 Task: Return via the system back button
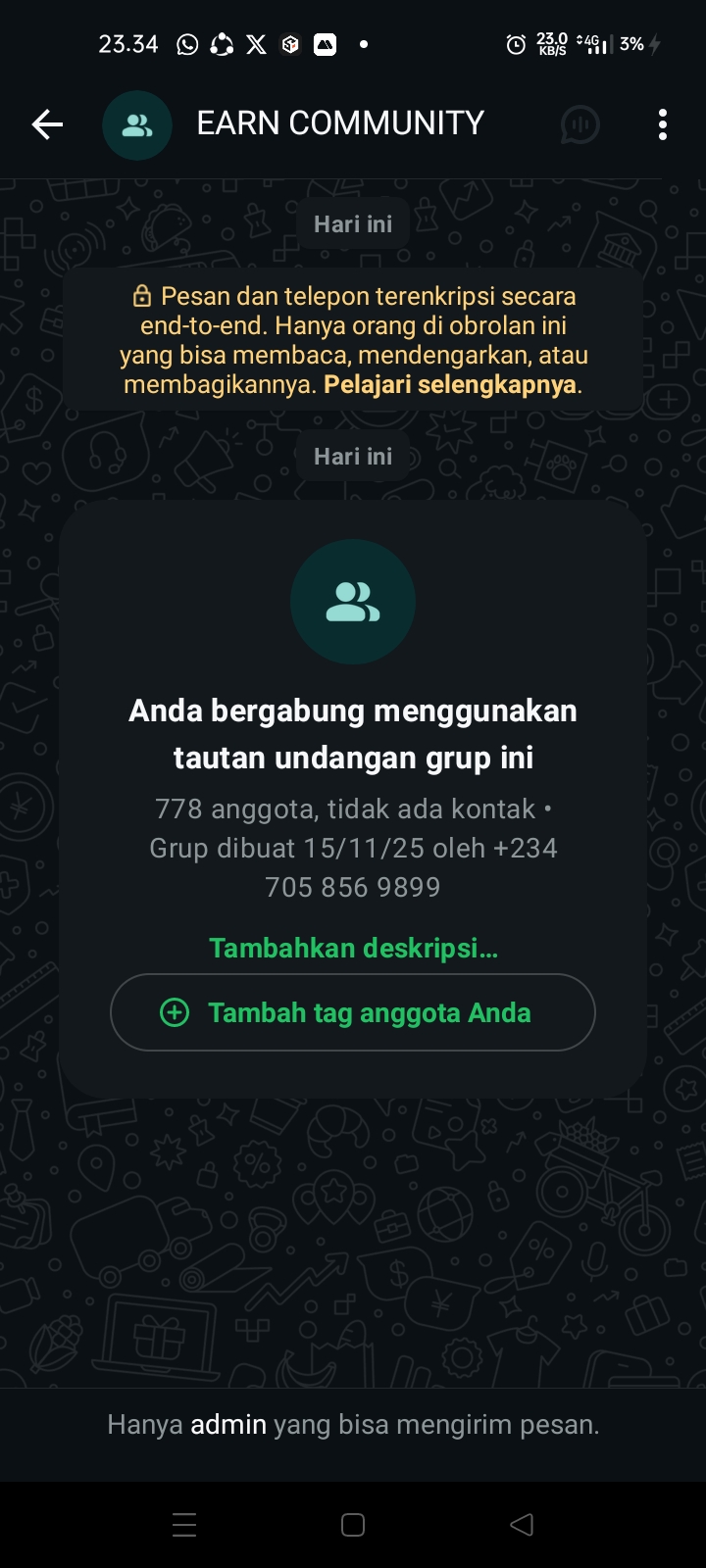click(522, 1524)
